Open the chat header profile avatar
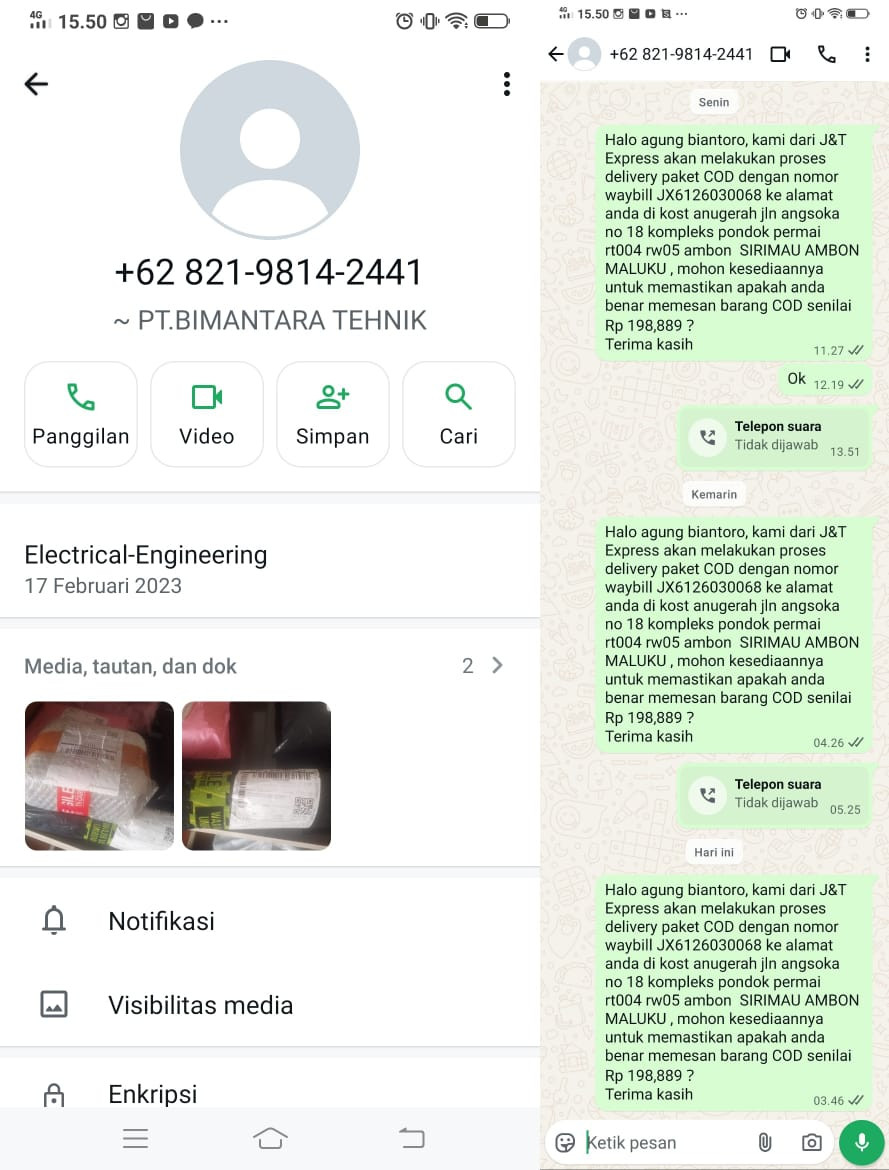The width and height of the screenshot is (889, 1170). (x=584, y=54)
